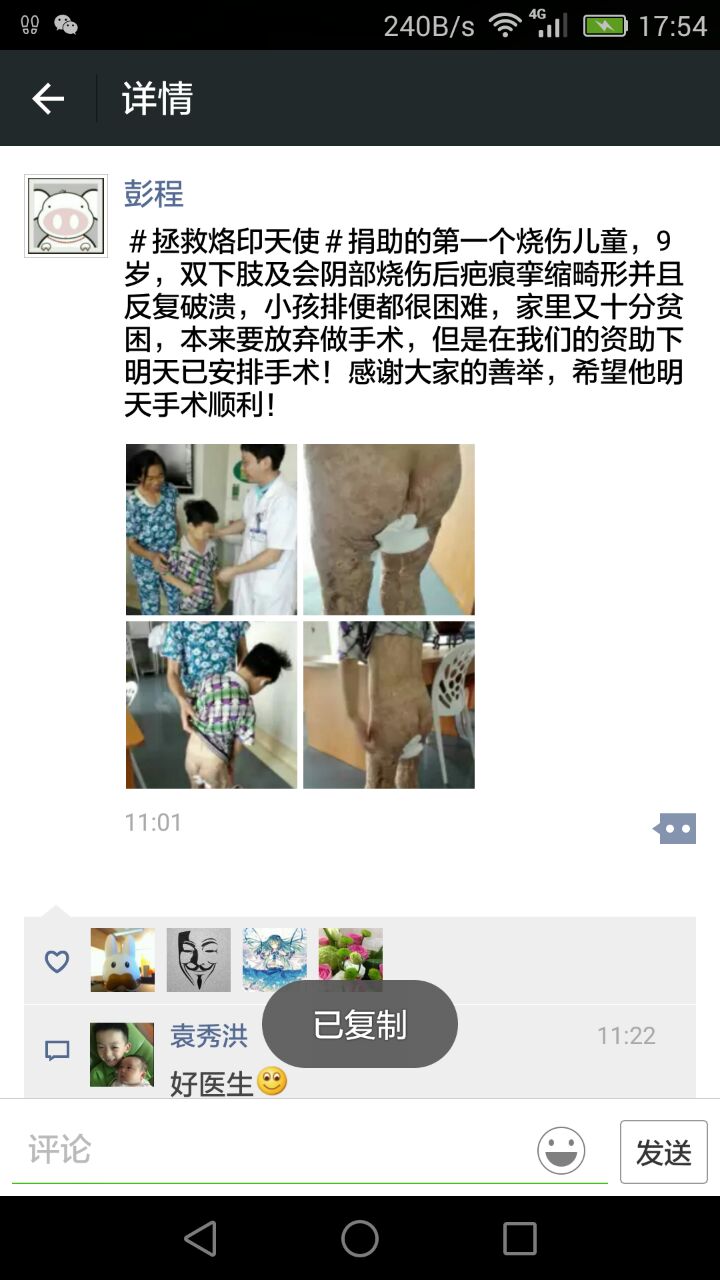Focus the 评论 comment input field
Screen dimensions: 720x1280
270,1150
